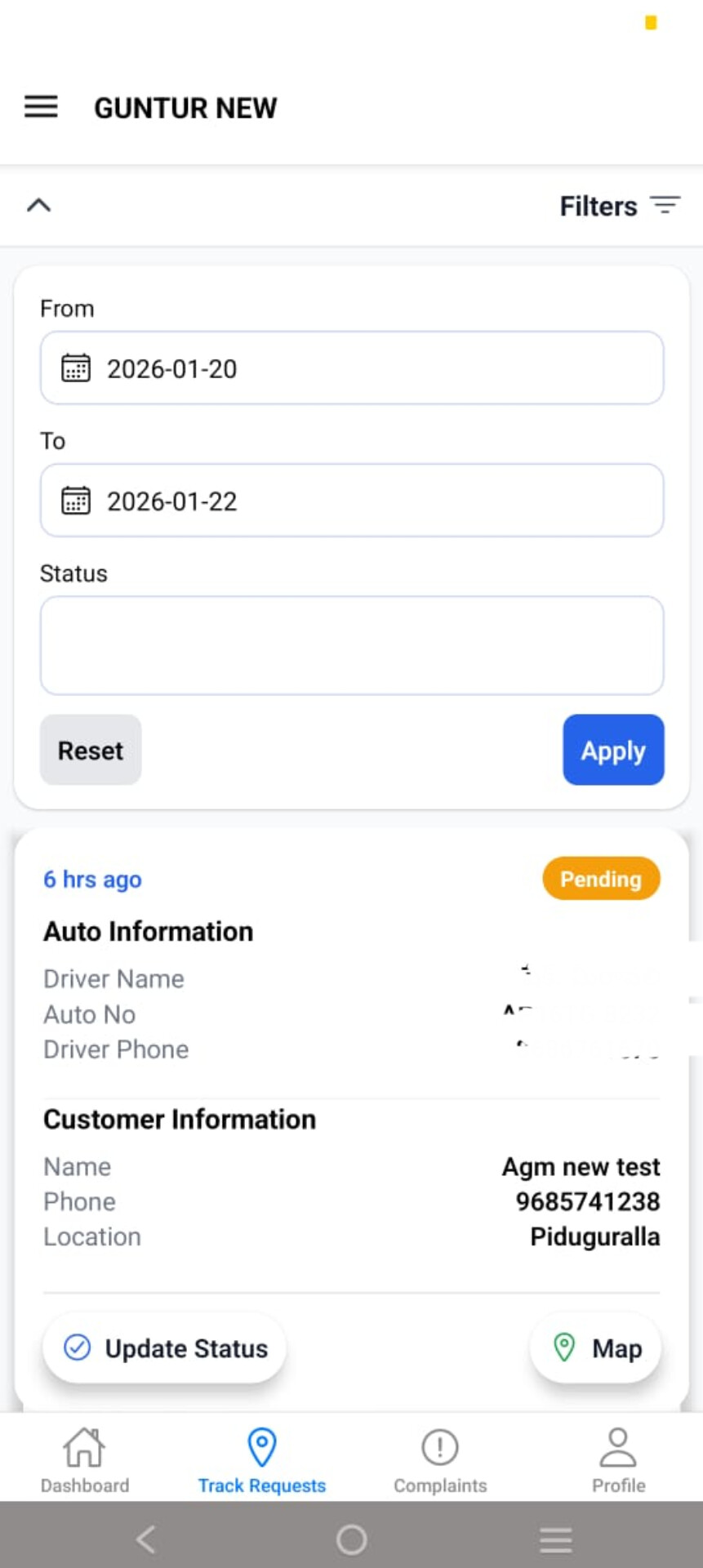Apply the selected filters
Screen dimensions: 703x1568
613,750
